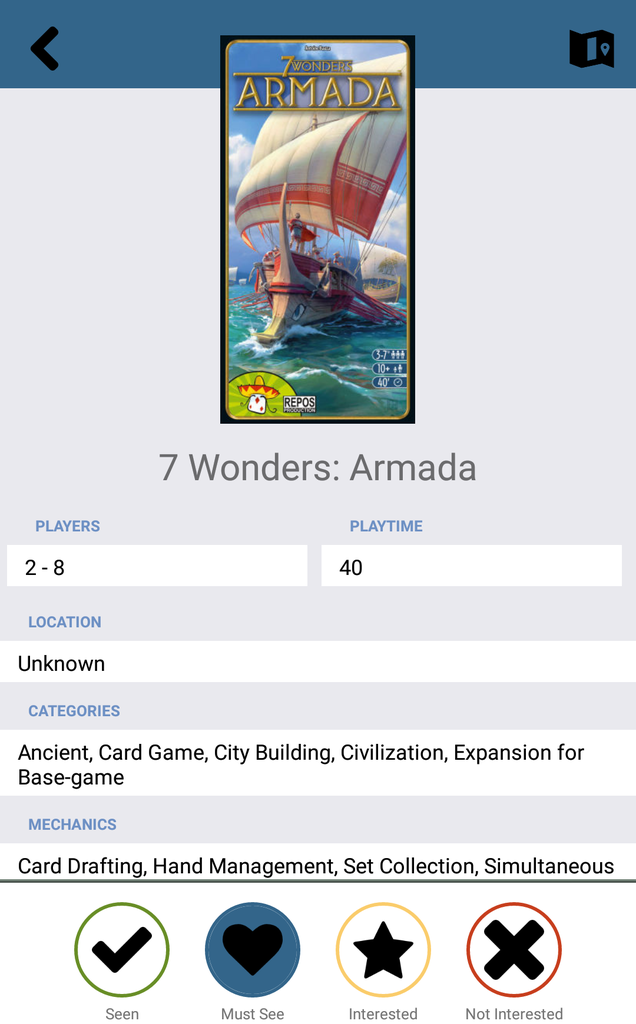Screen dimensions: 636x1024
Task: Mark the game as Interested
Action: [x=383, y=949]
